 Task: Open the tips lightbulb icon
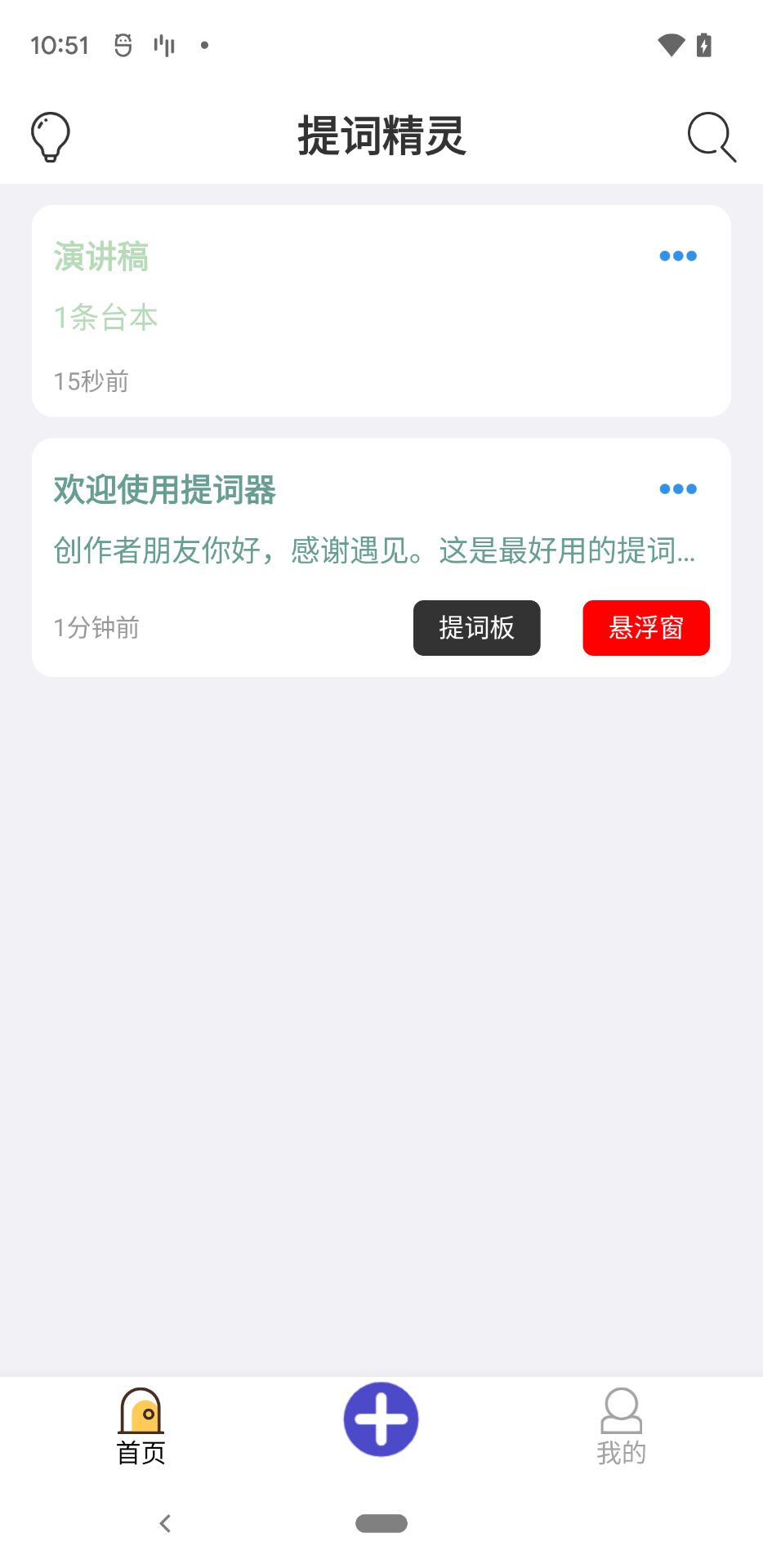[50, 136]
